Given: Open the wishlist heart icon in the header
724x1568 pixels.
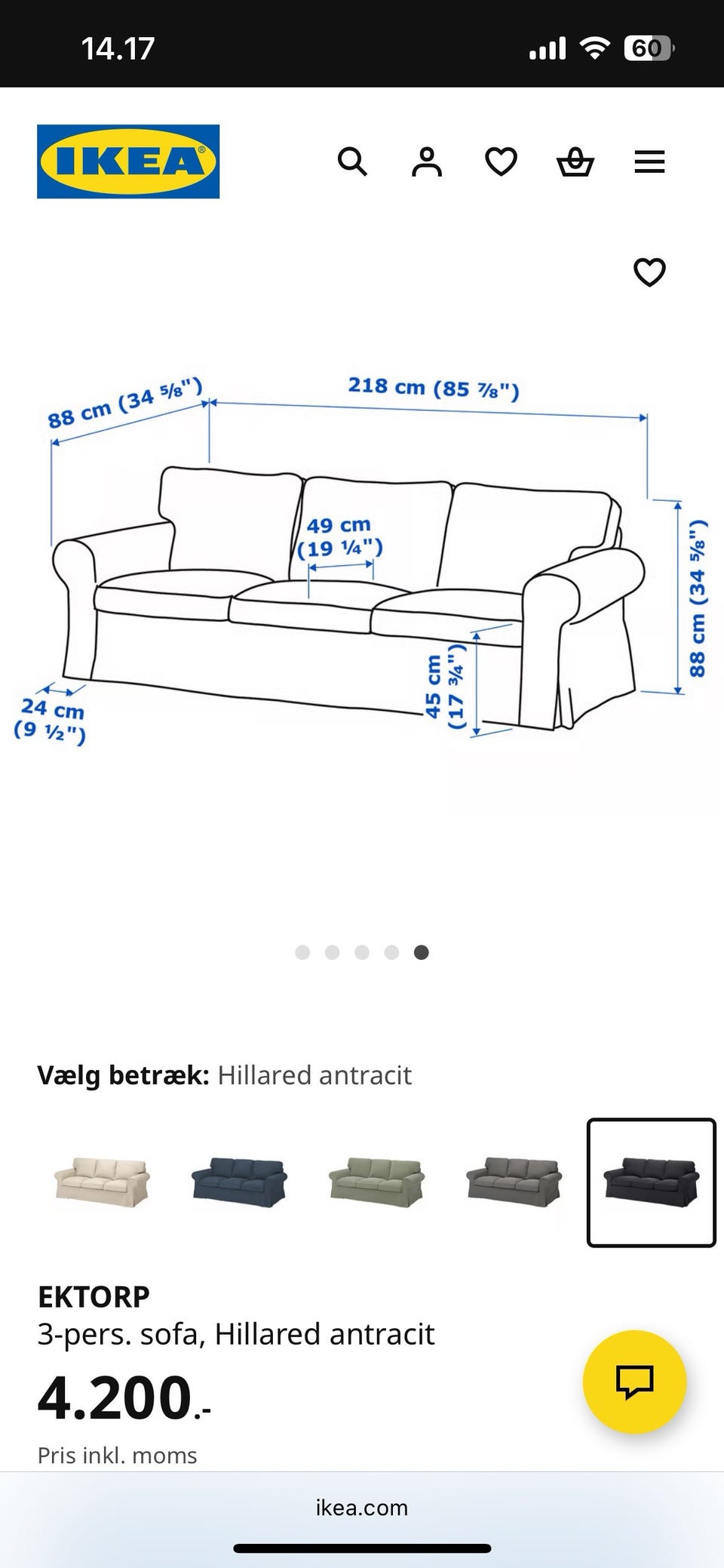Looking at the screenshot, I should [500, 161].
